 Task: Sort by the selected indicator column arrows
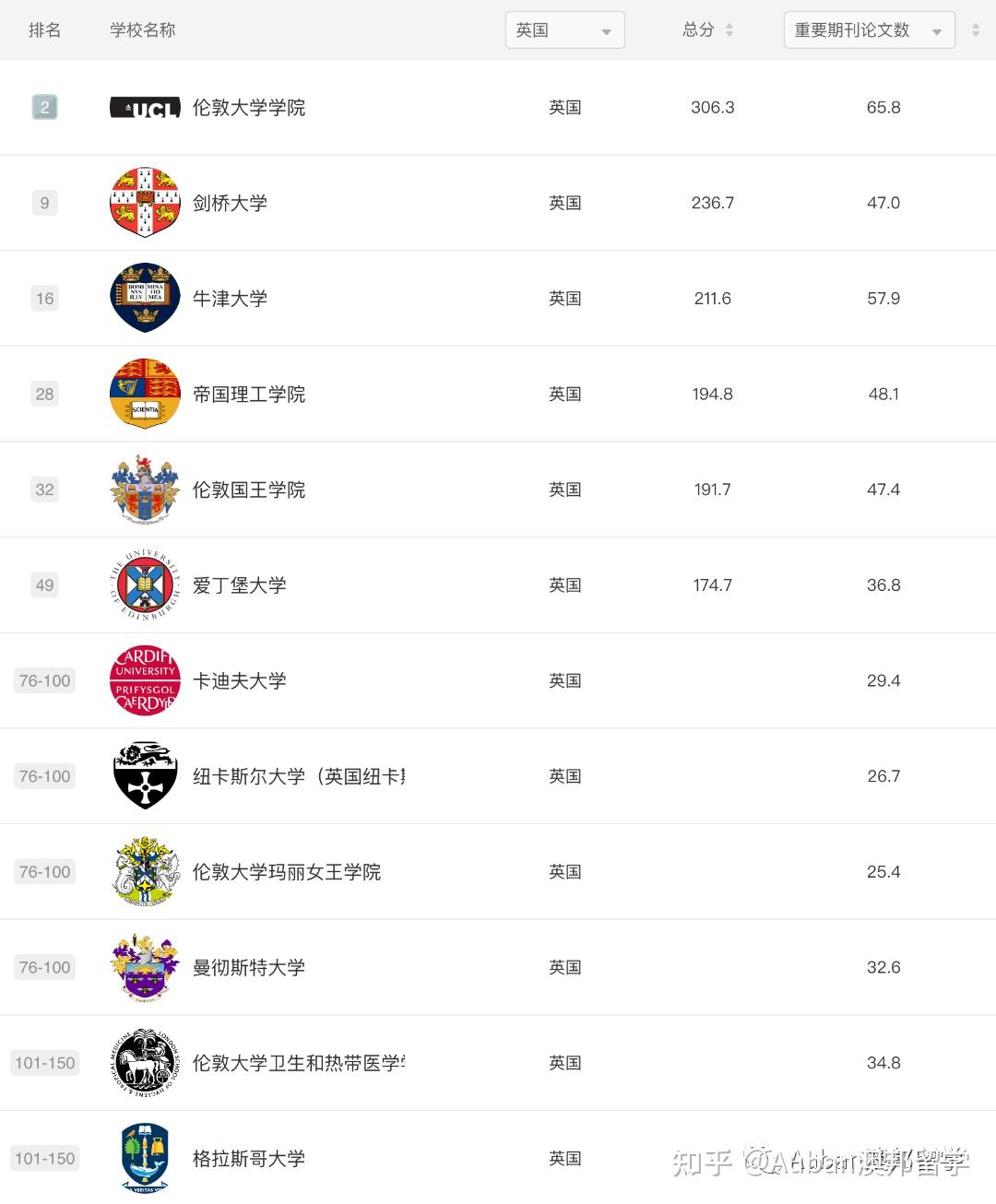[975, 30]
